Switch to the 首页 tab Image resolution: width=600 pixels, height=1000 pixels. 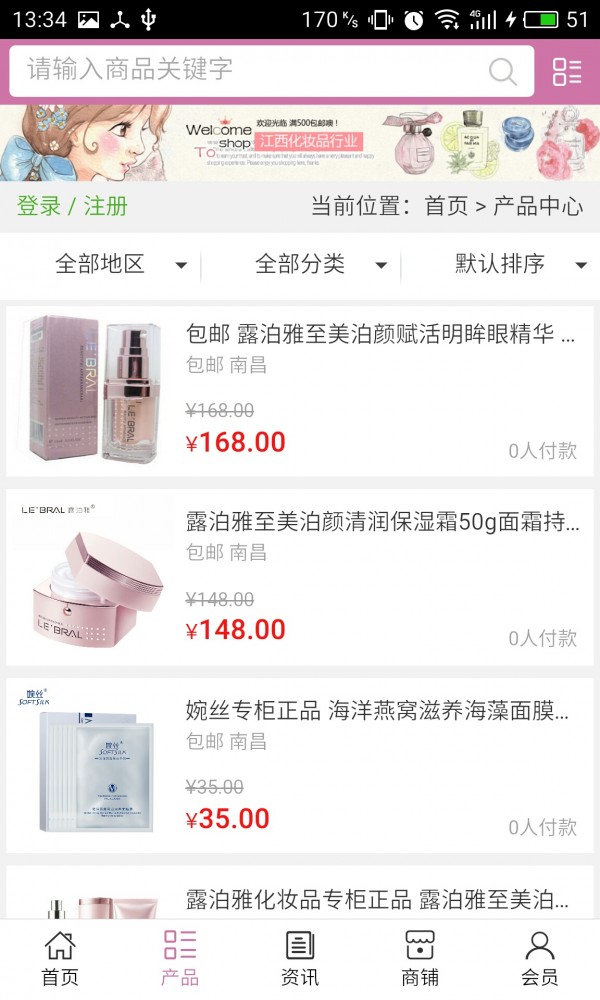[x=60, y=958]
